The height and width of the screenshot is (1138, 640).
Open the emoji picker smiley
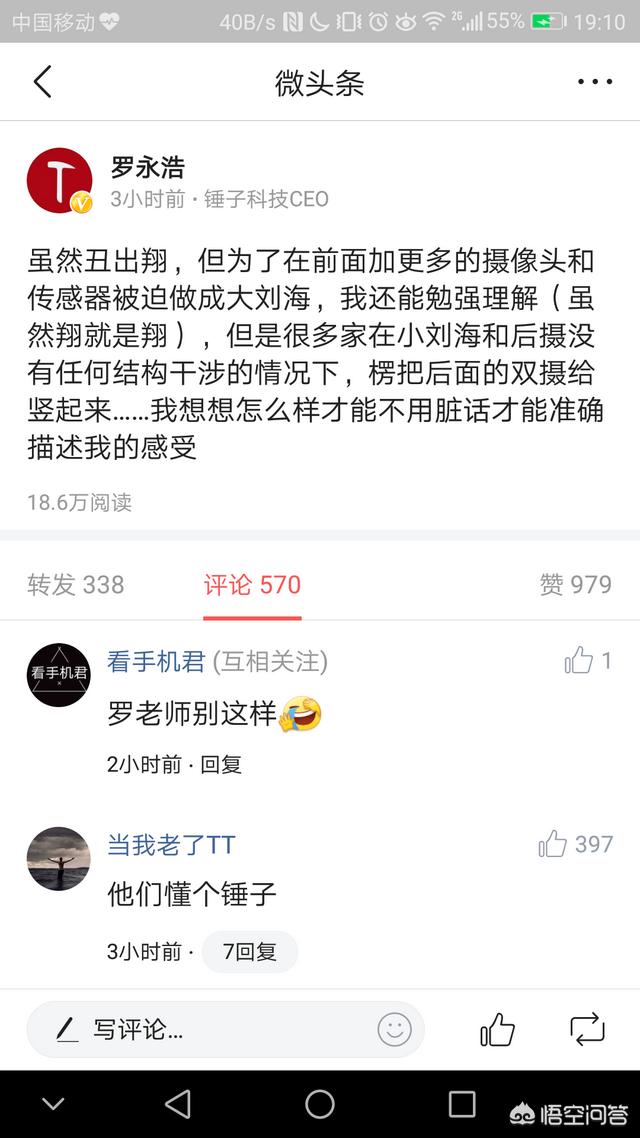click(395, 1029)
